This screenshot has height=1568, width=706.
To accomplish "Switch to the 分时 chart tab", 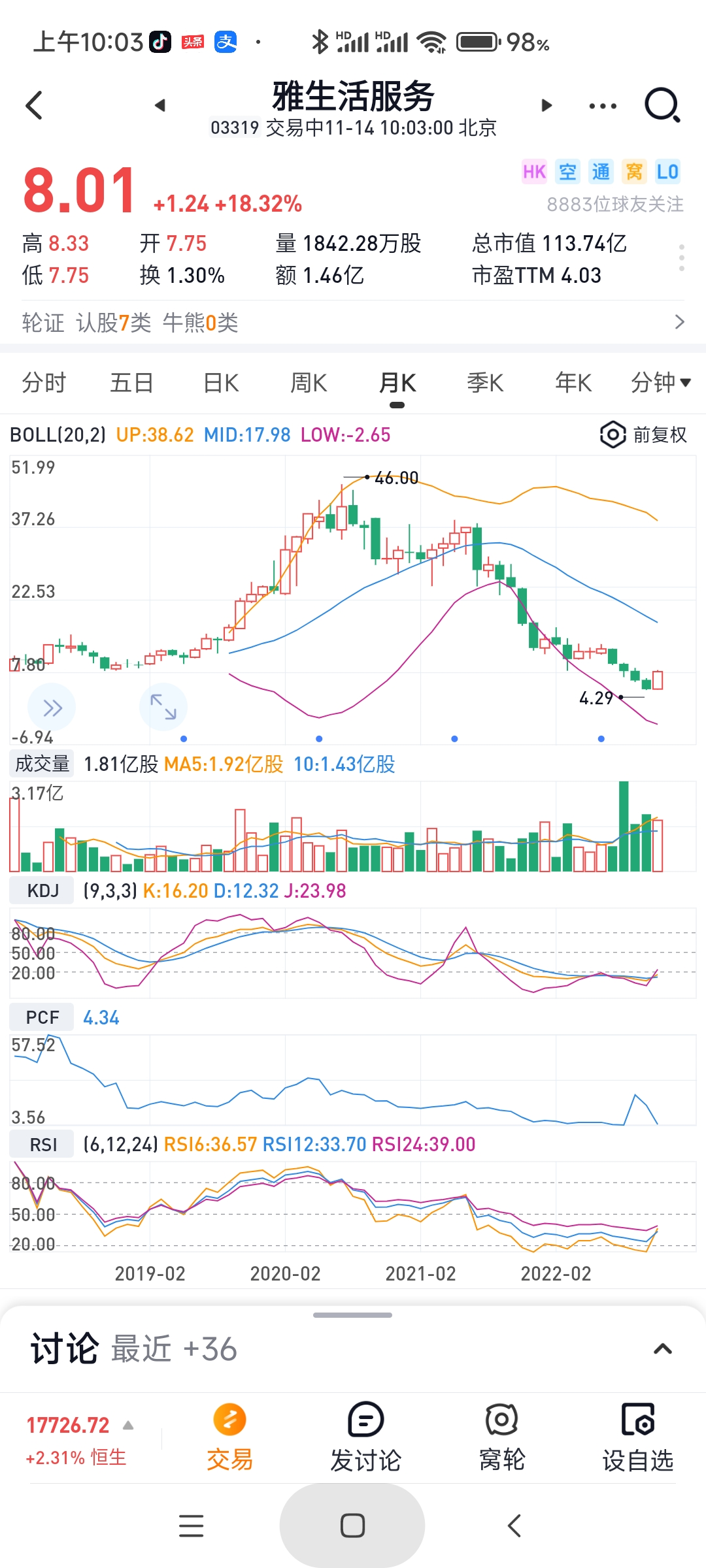I will click(44, 383).
